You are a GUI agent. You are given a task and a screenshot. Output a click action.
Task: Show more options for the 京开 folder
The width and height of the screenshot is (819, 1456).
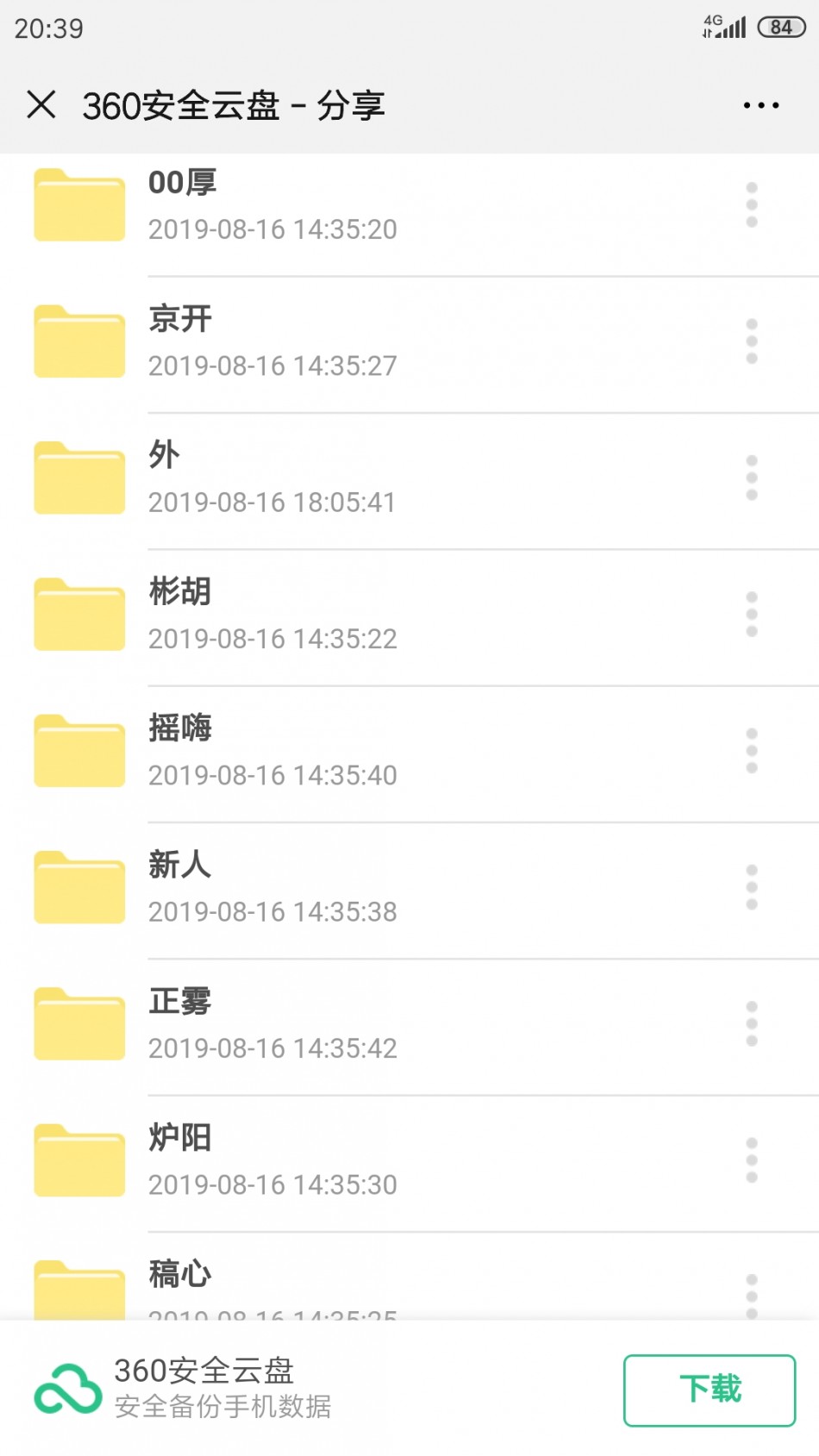pyautogui.click(x=752, y=341)
